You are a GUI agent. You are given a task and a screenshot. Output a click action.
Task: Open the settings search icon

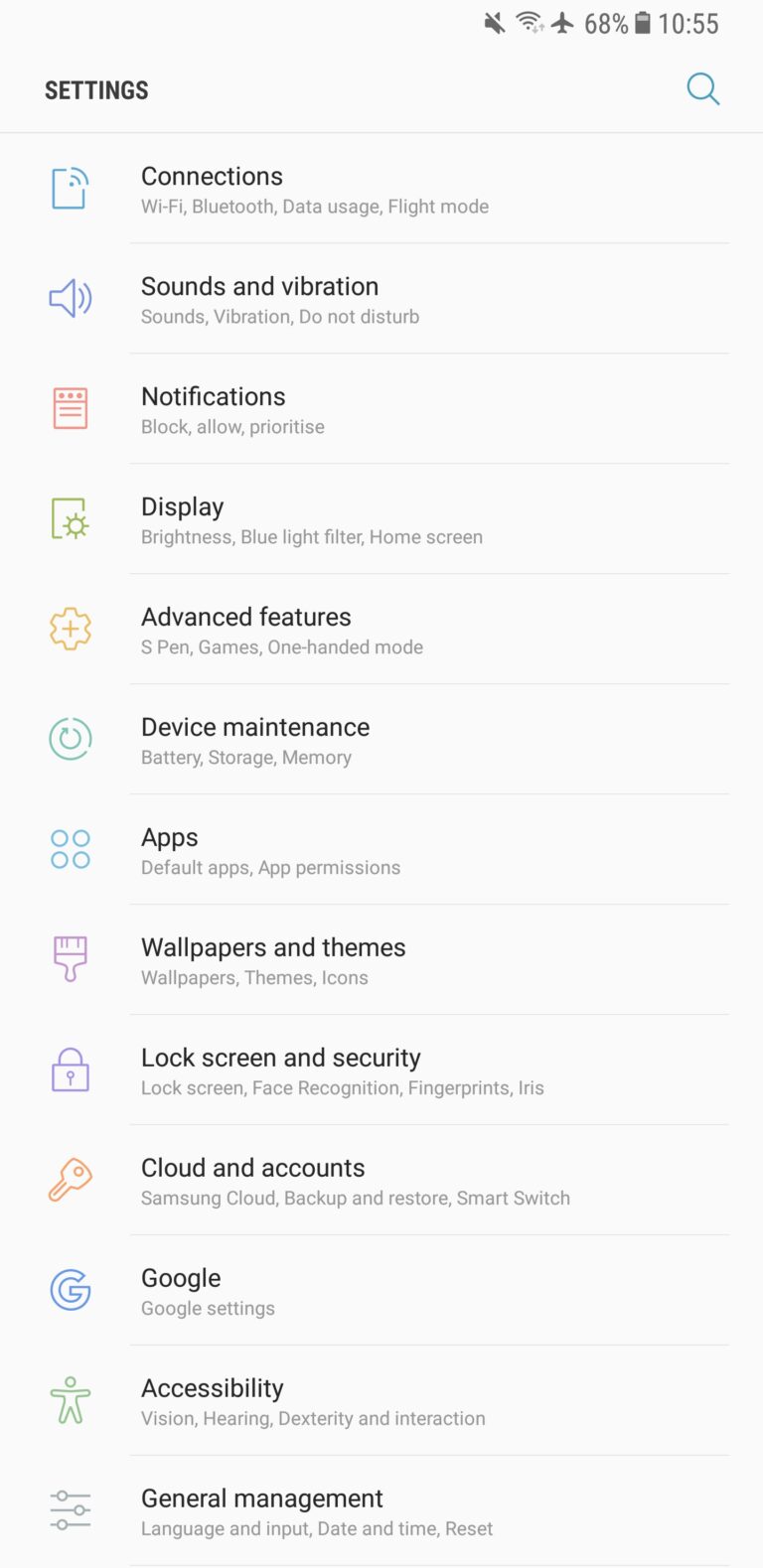point(702,89)
